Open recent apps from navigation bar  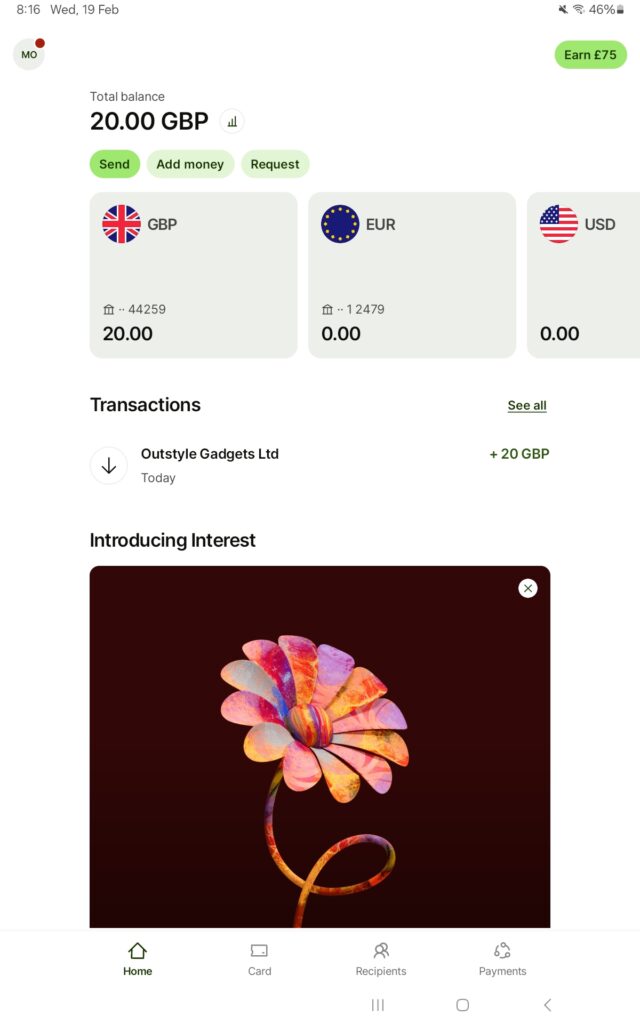378,1005
